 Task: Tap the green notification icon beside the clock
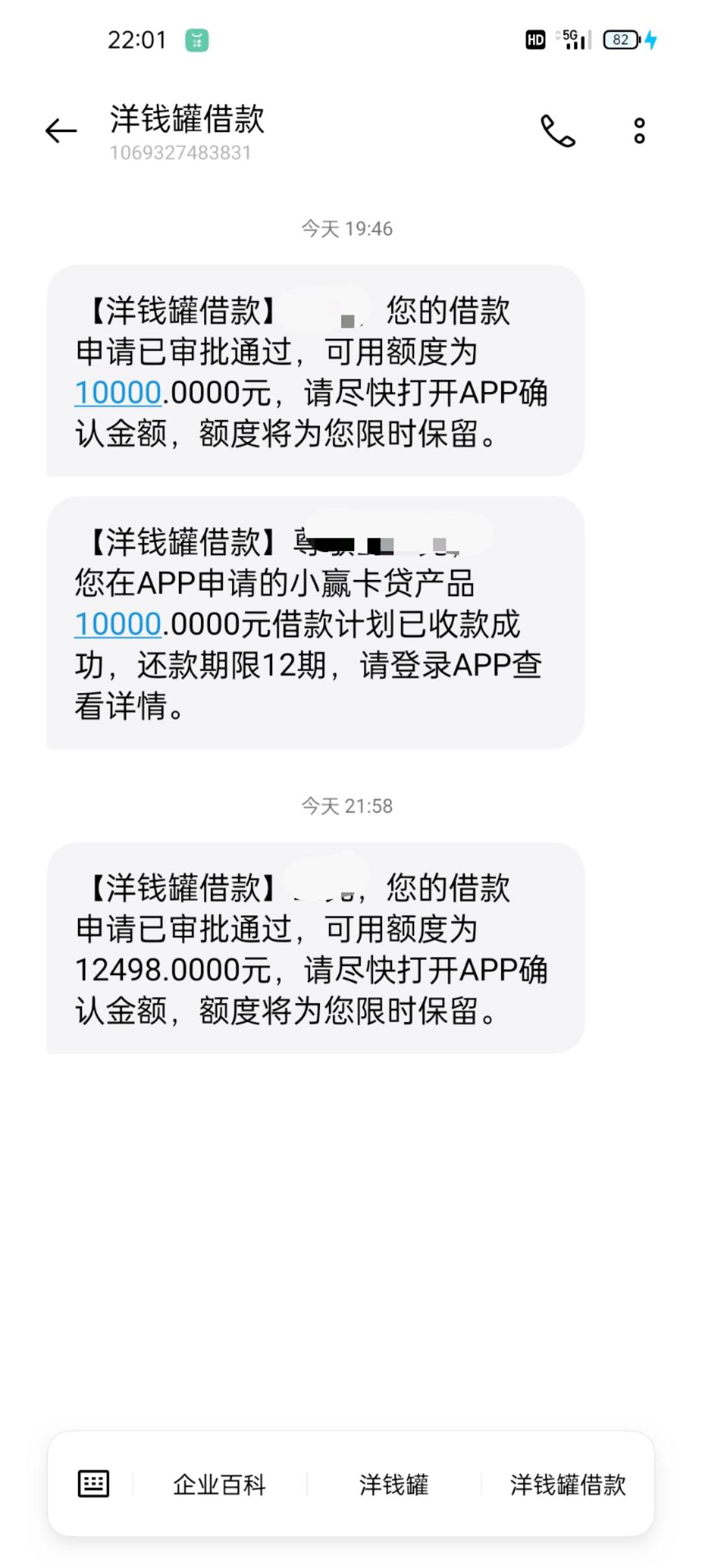(x=197, y=40)
